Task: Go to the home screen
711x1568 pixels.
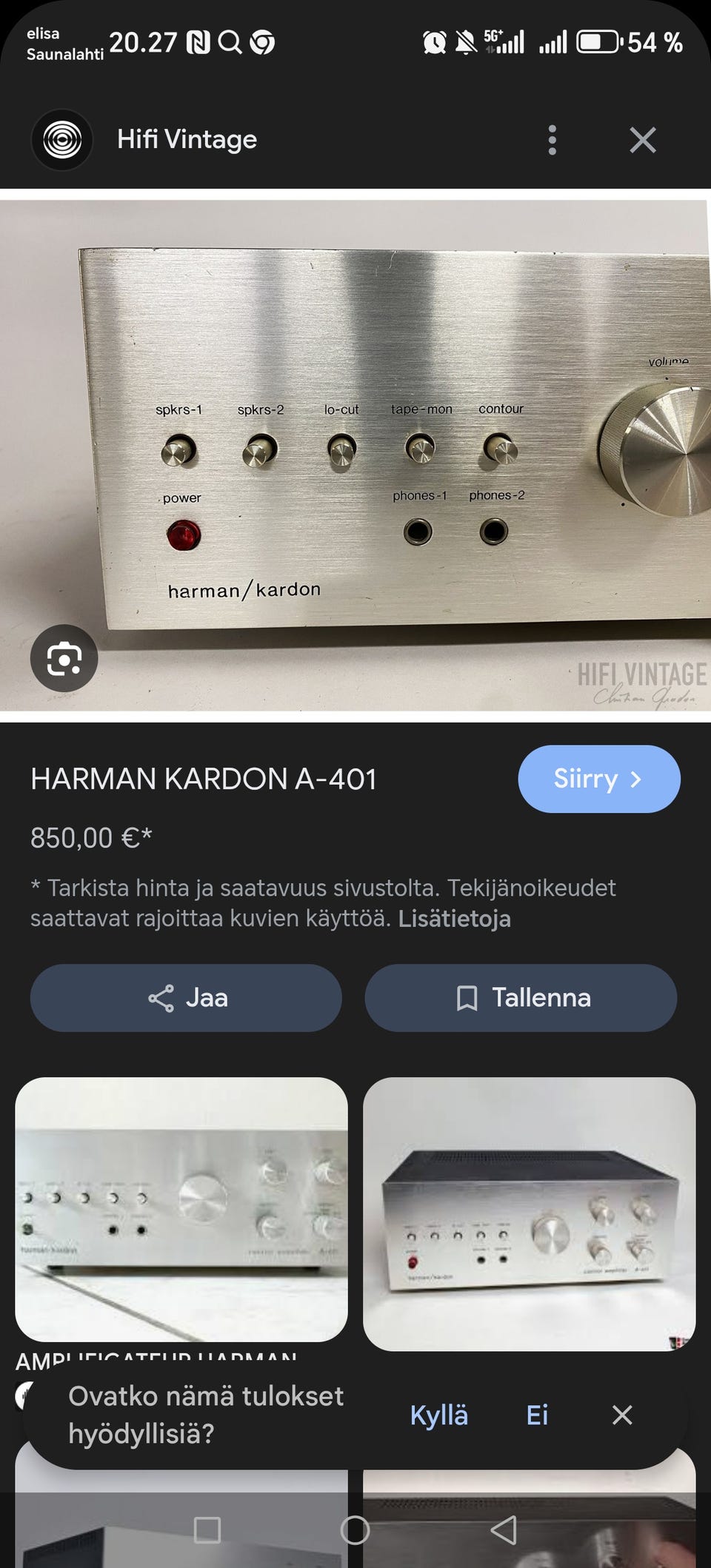Action: pos(355,1530)
